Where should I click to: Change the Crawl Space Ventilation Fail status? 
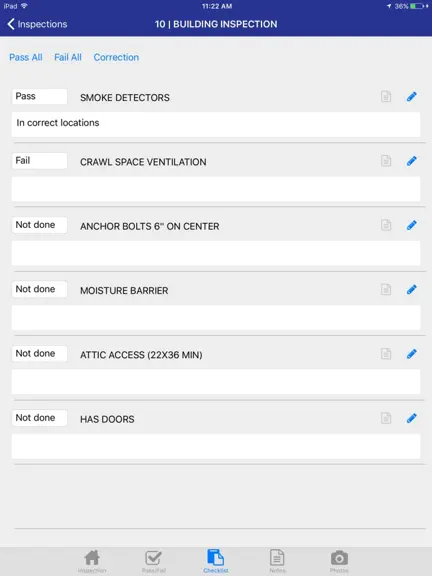[39, 161]
